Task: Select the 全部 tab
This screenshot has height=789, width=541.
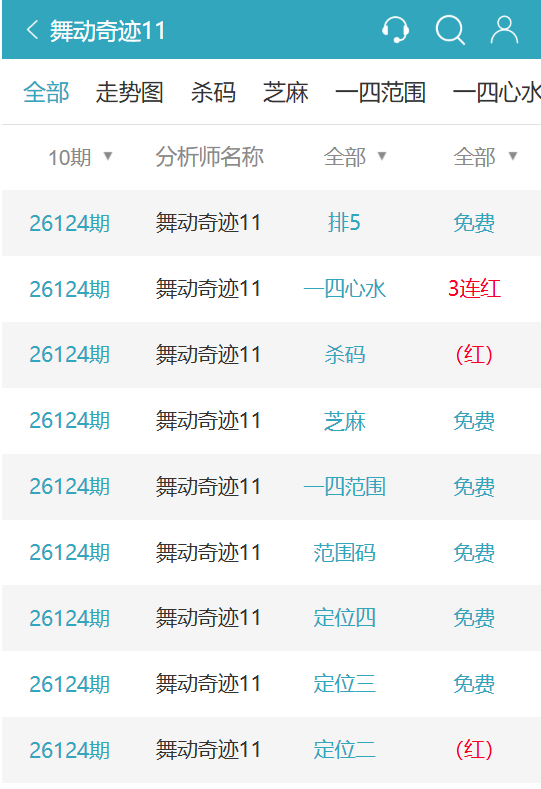Action: point(46,93)
